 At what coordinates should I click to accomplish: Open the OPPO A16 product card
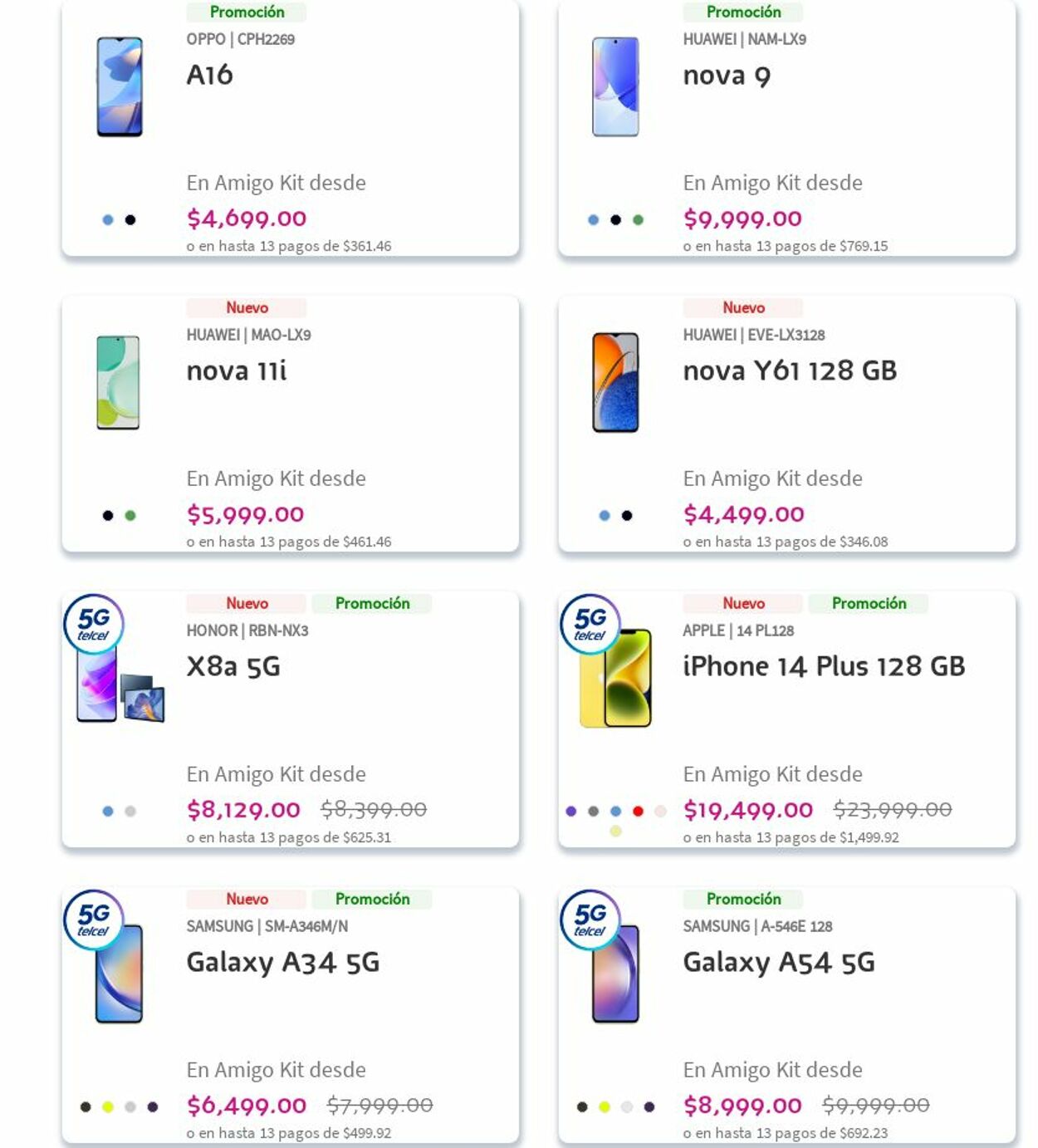pos(209,76)
